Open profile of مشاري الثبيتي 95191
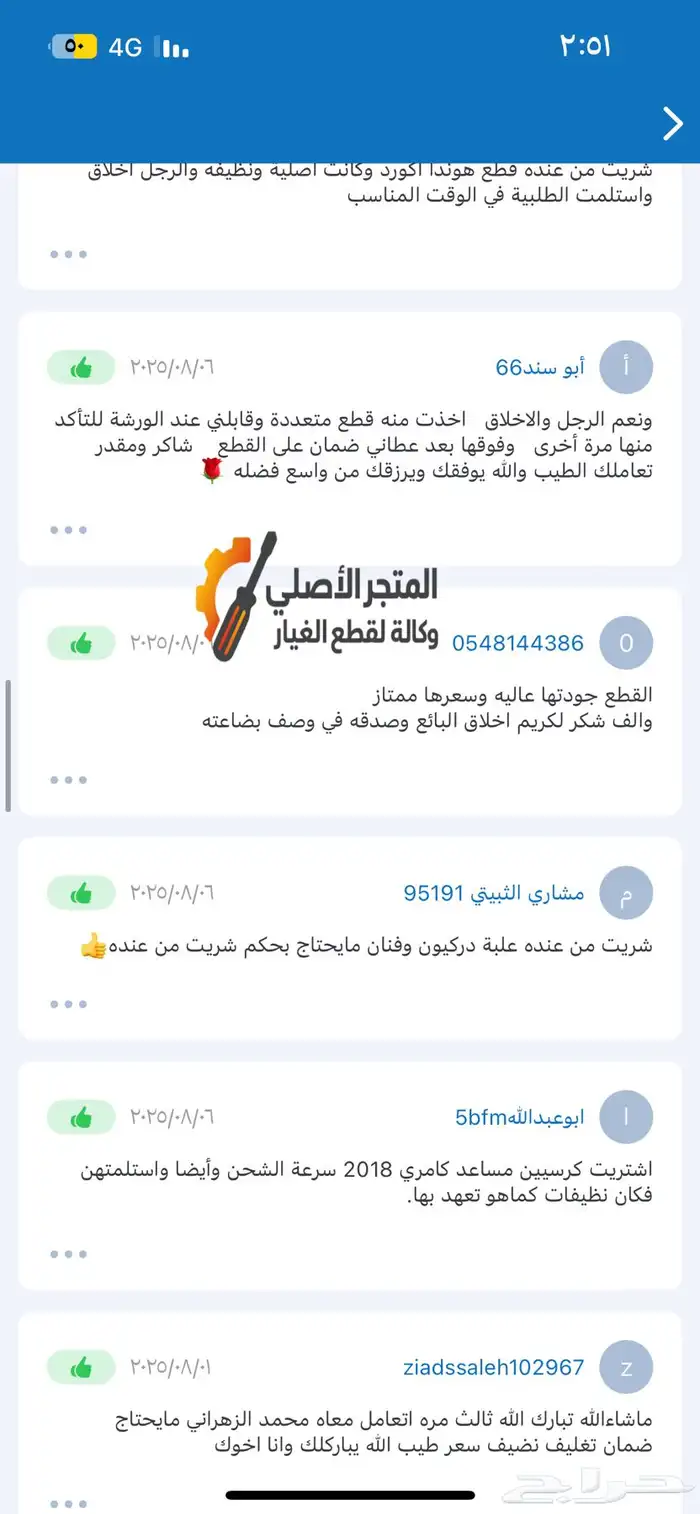700x1514 pixels. coord(493,893)
